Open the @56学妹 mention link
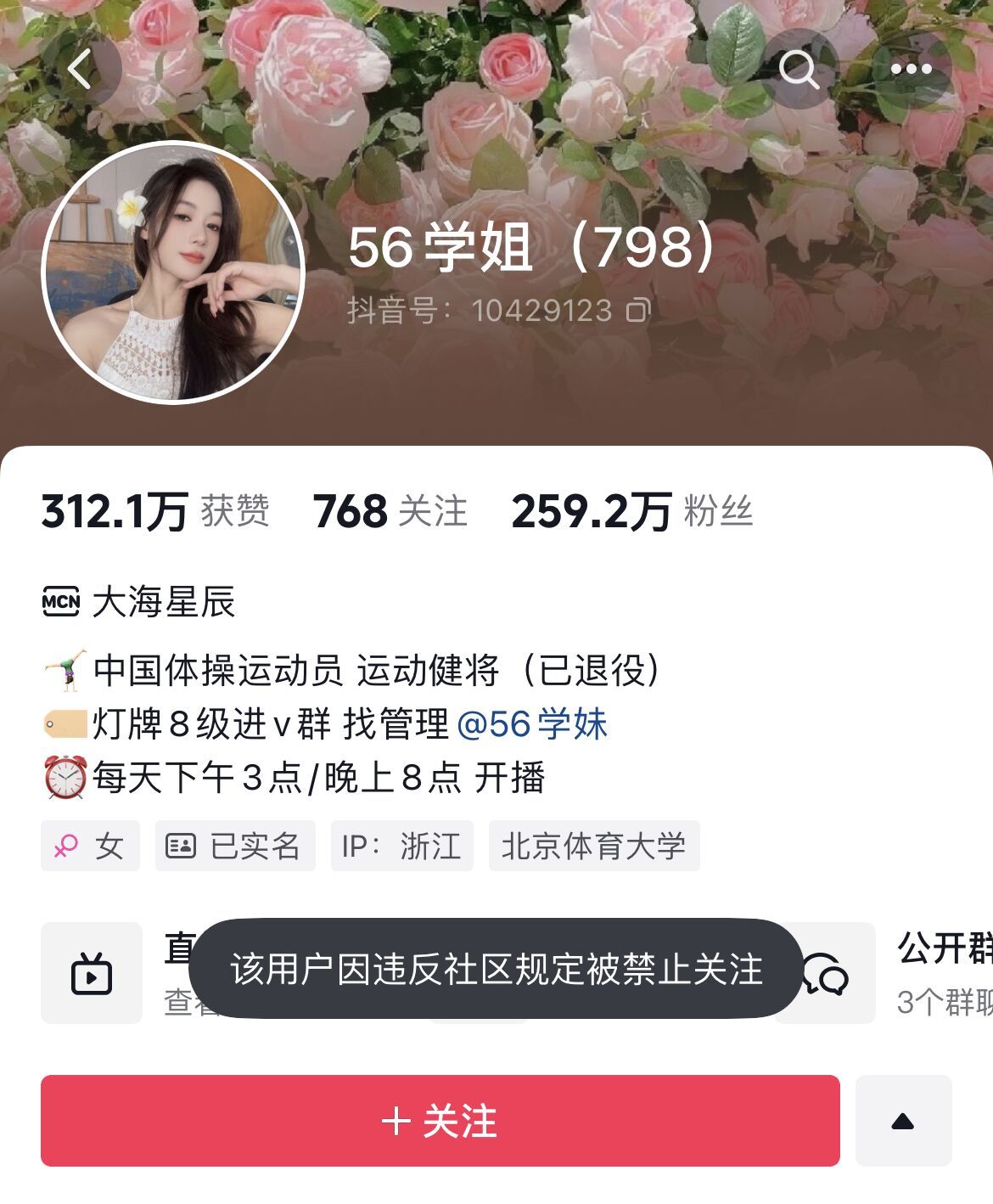 (x=531, y=724)
